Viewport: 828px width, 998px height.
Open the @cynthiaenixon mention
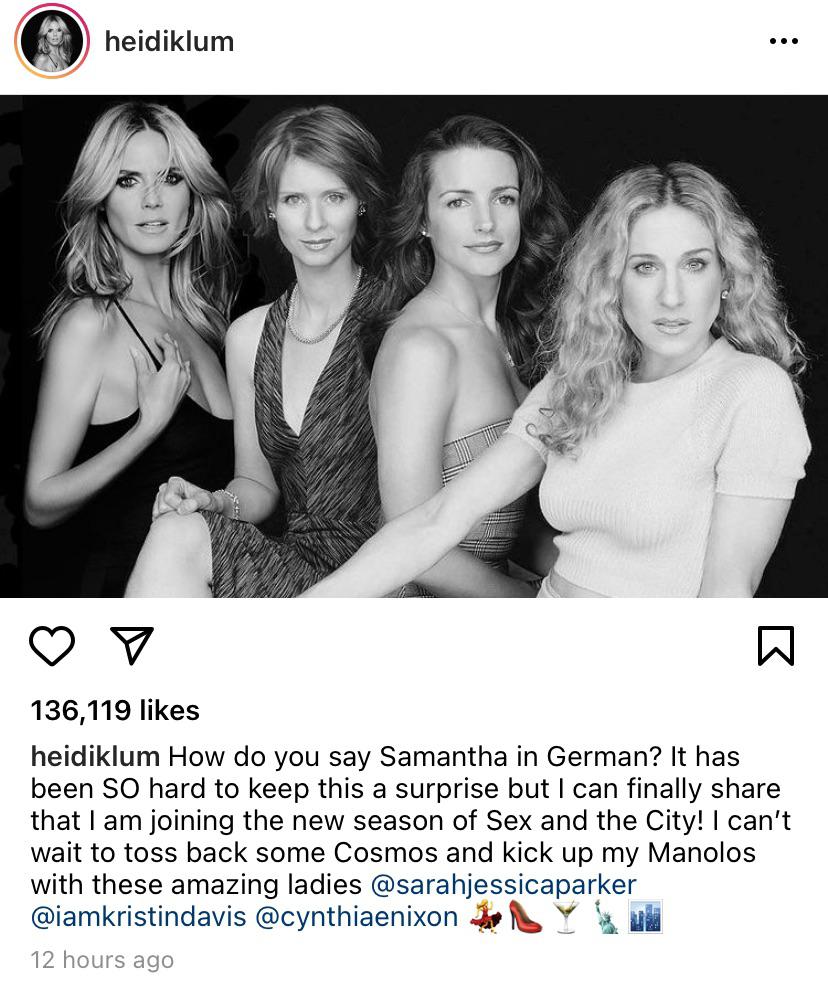click(x=357, y=917)
